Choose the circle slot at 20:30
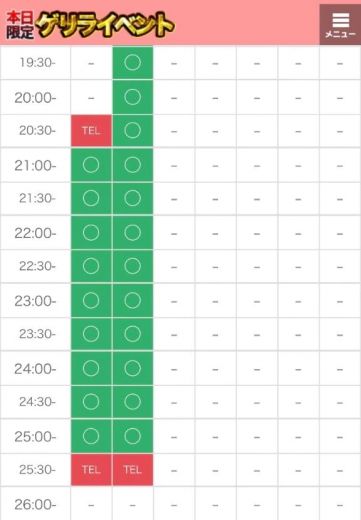 coord(133,131)
